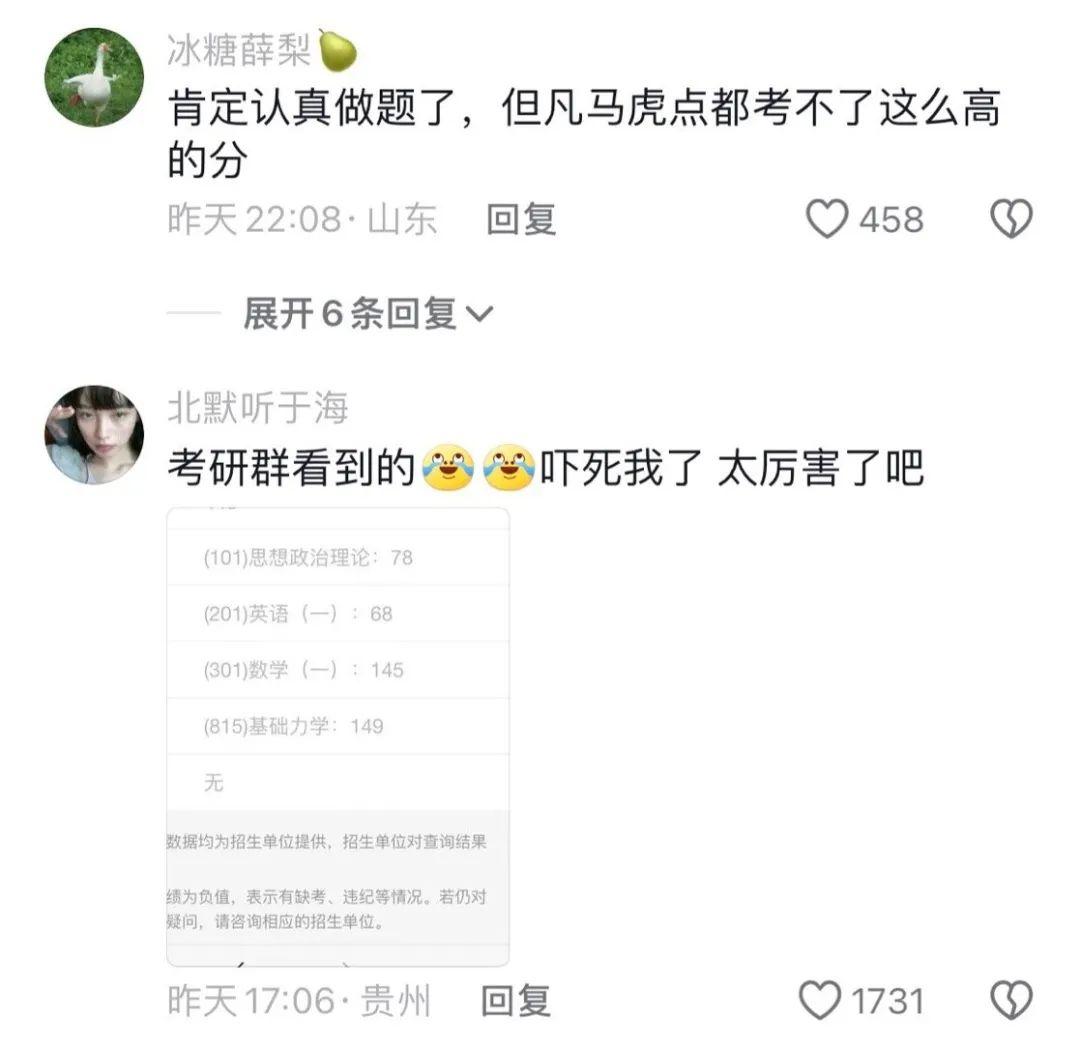Reply to 冰糖薛梨's comment
The image size is (1080, 1044).
tap(520, 219)
